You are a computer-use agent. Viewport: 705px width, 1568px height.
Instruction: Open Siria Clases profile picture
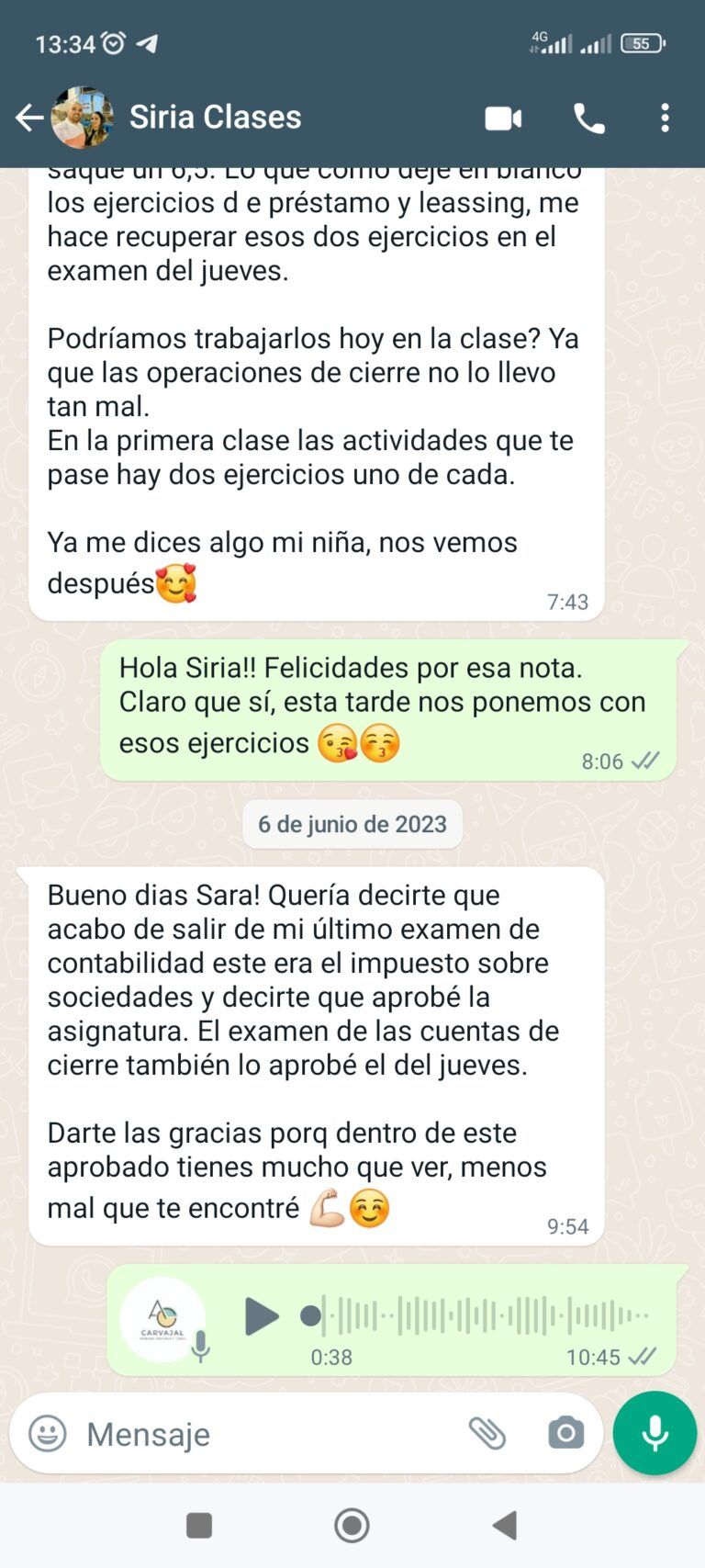click(x=81, y=118)
